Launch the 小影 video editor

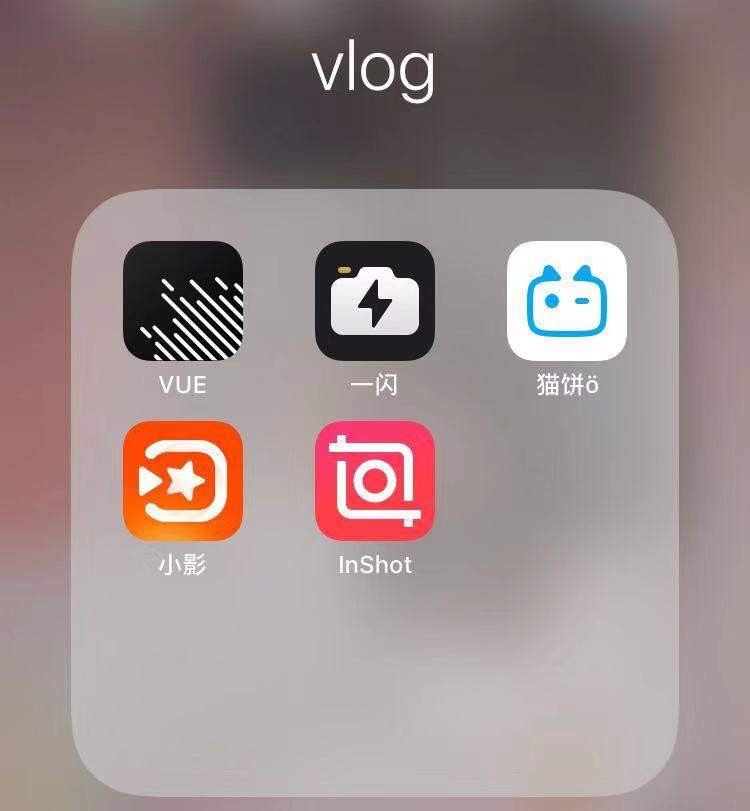pyautogui.click(x=182, y=481)
